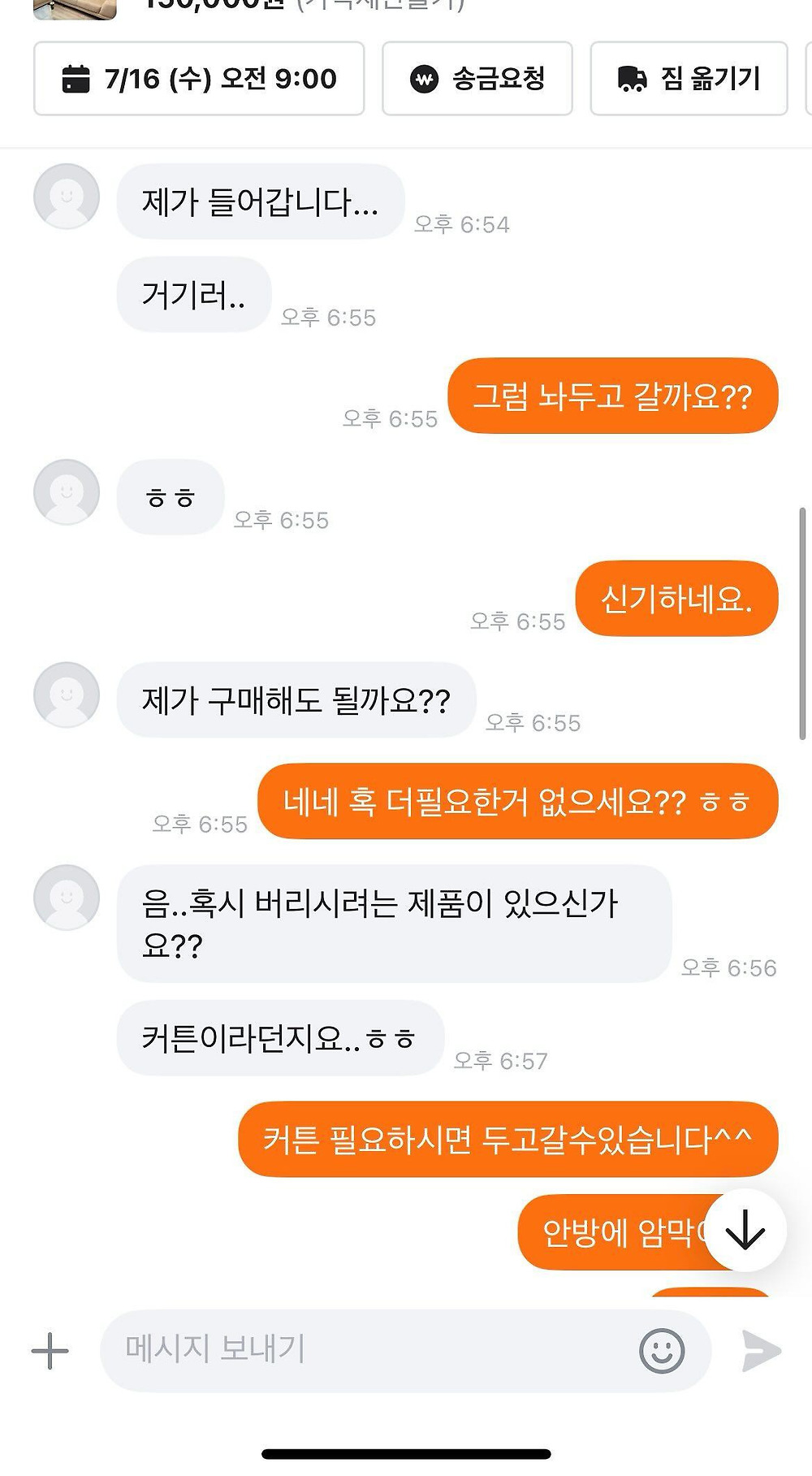Tap the calendar icon on the appointment chip
This screenshot has width=812, height=1476.
[76, 79]
